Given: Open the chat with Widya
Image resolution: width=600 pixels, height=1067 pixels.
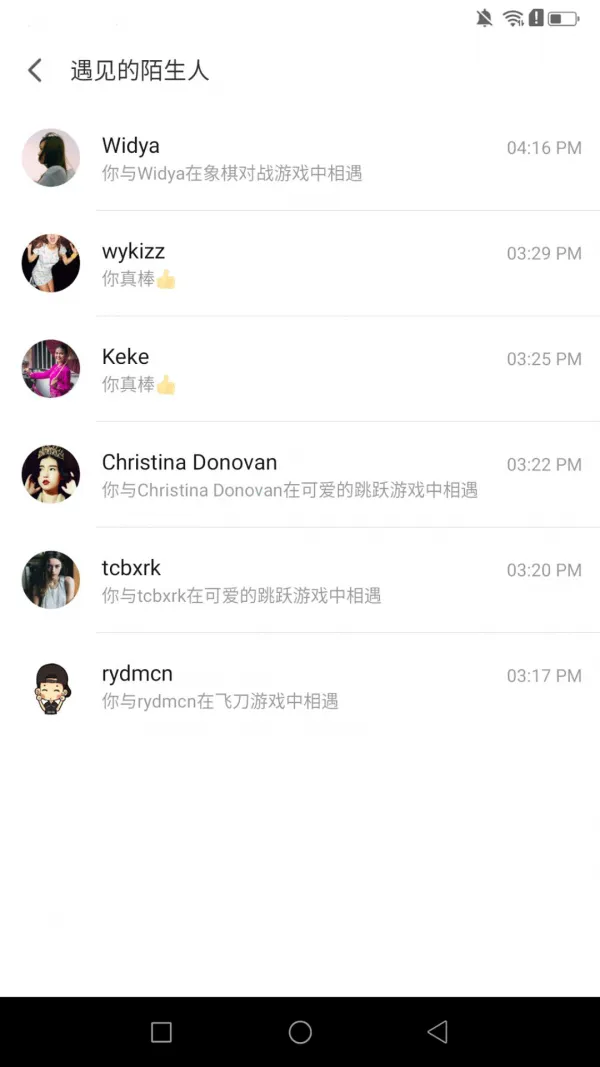Looking at the screenshot, I should point(300,159).
